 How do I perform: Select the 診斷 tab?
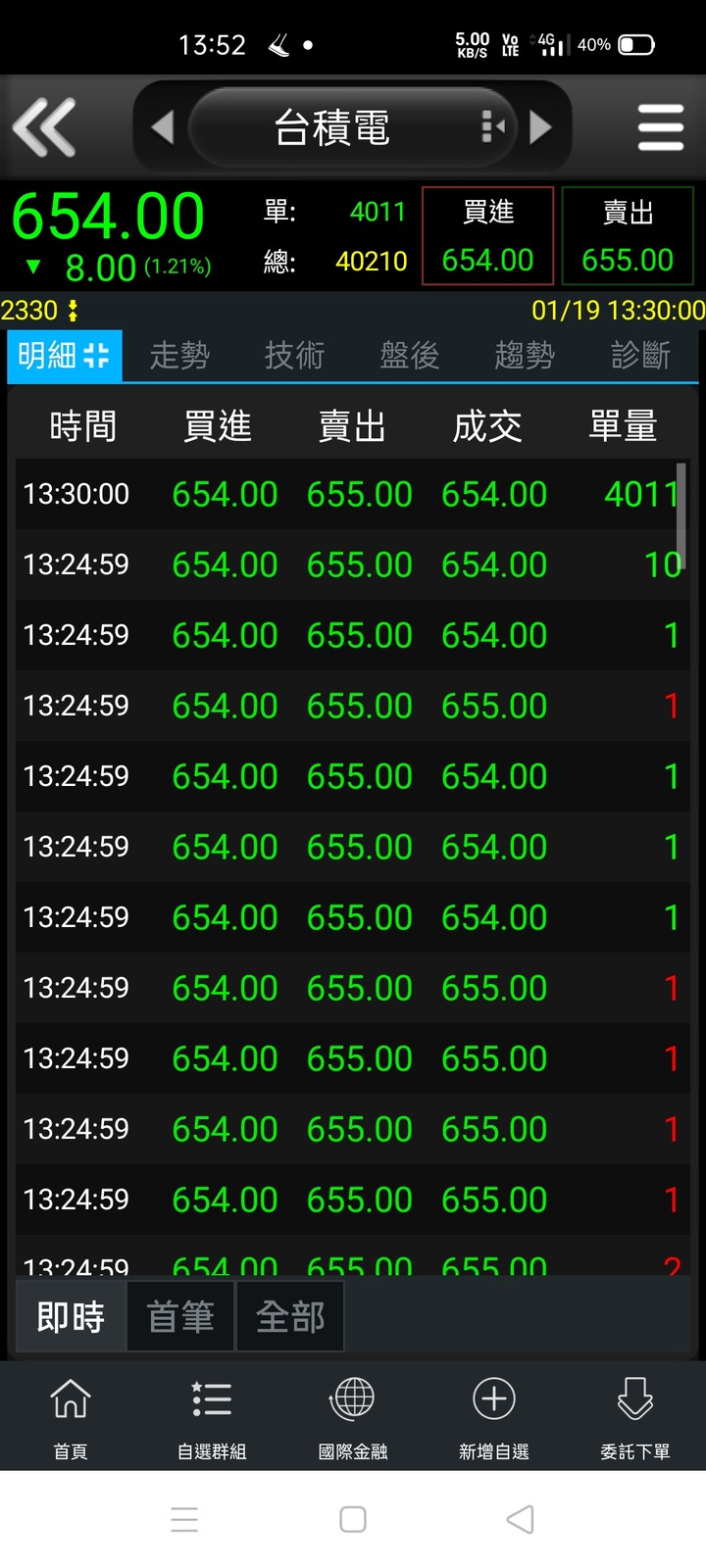click(x=640, y=355)
